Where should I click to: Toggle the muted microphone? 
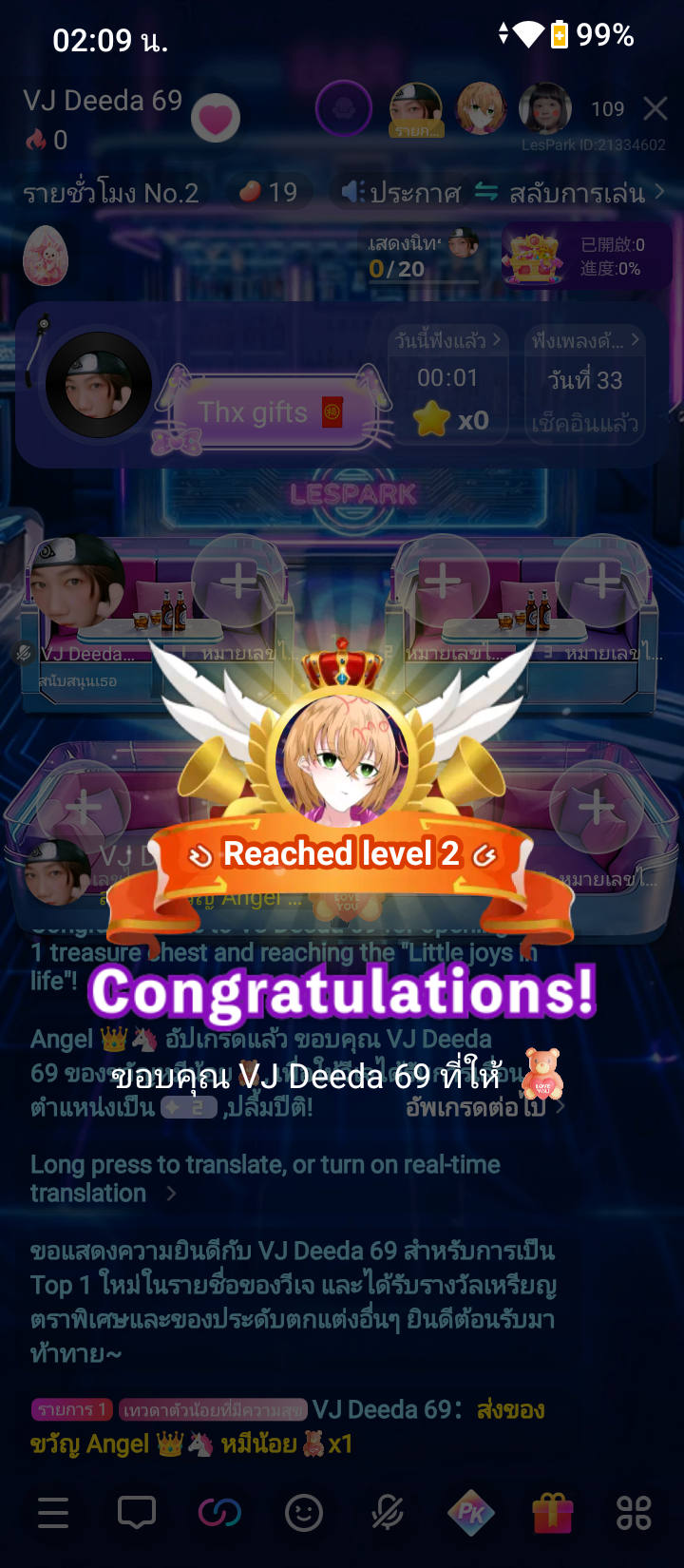(387, 1512)
